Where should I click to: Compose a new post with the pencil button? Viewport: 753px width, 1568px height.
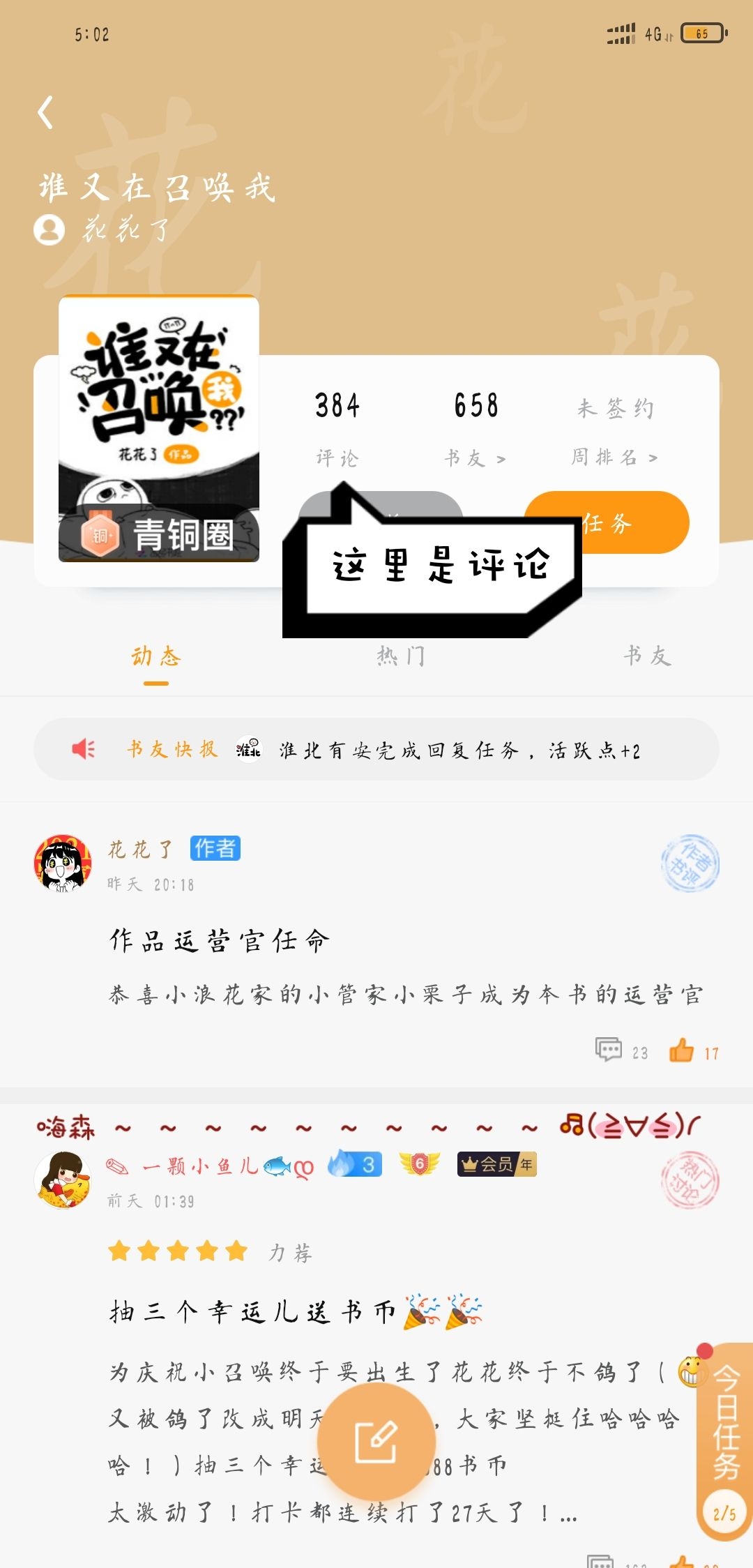click(x=376, y=1442)
